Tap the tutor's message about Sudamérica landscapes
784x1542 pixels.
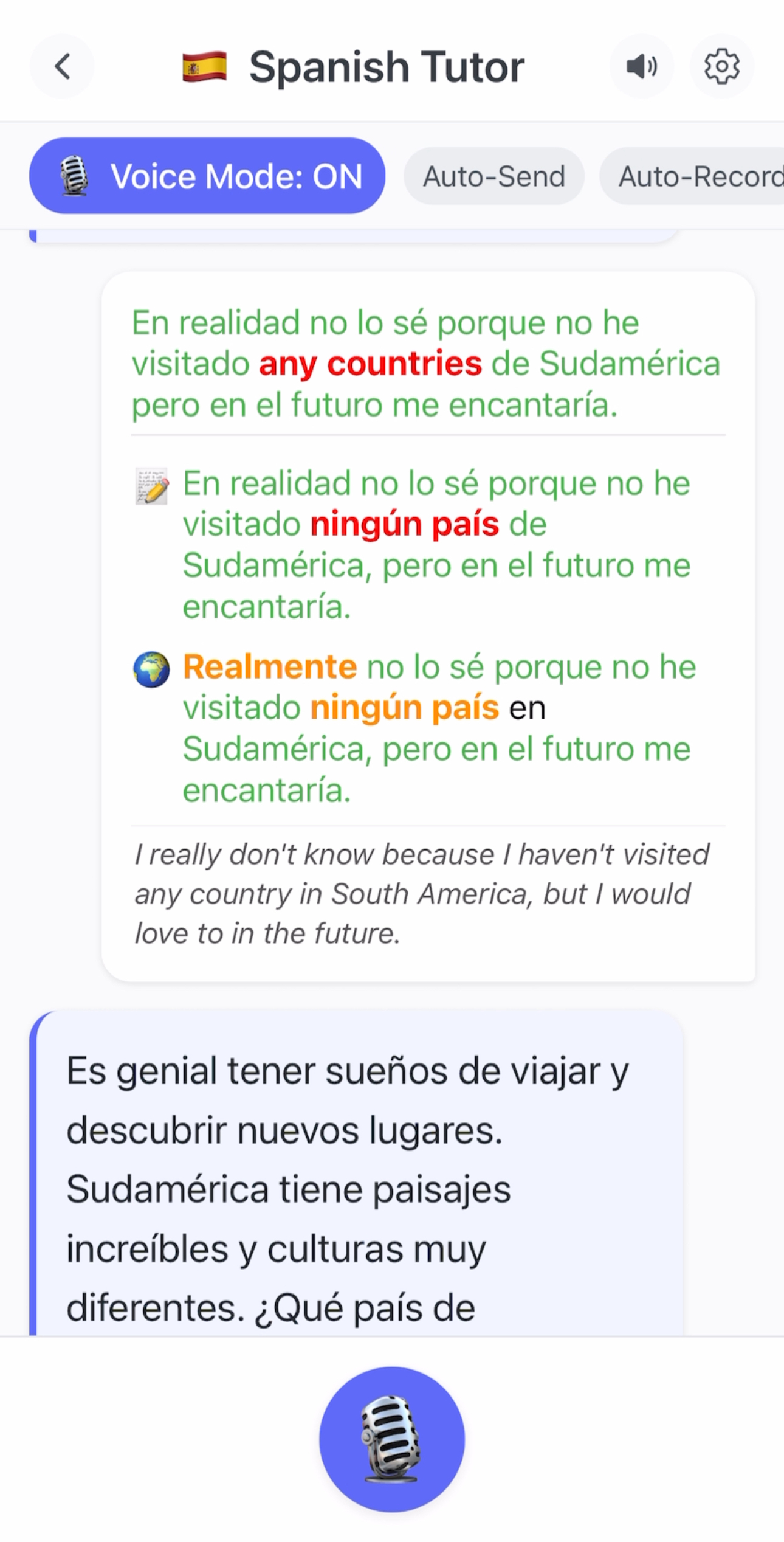pyautogui.click(x=365, y=1186)
